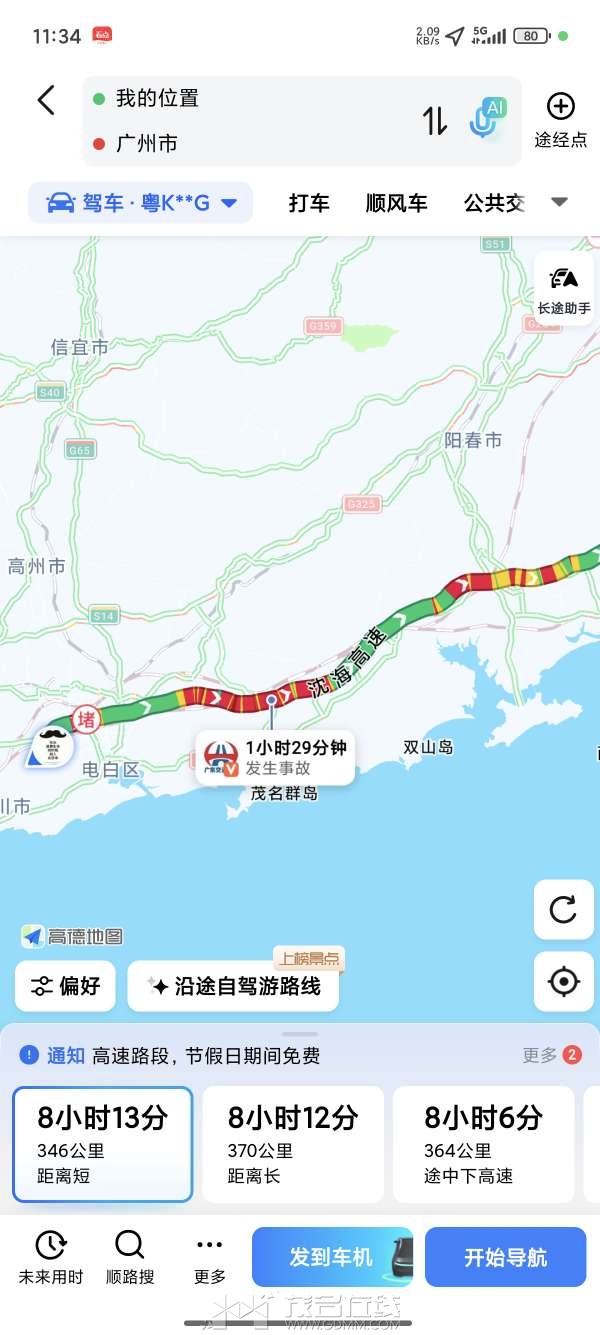Start navigation with 开始导航
The image size is (600, 1335).
coord(505,1257)
